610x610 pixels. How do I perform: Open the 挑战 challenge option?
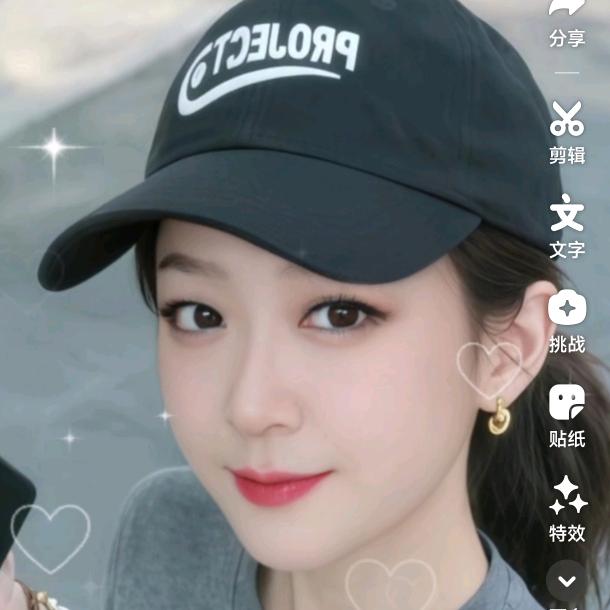[567, 309]
